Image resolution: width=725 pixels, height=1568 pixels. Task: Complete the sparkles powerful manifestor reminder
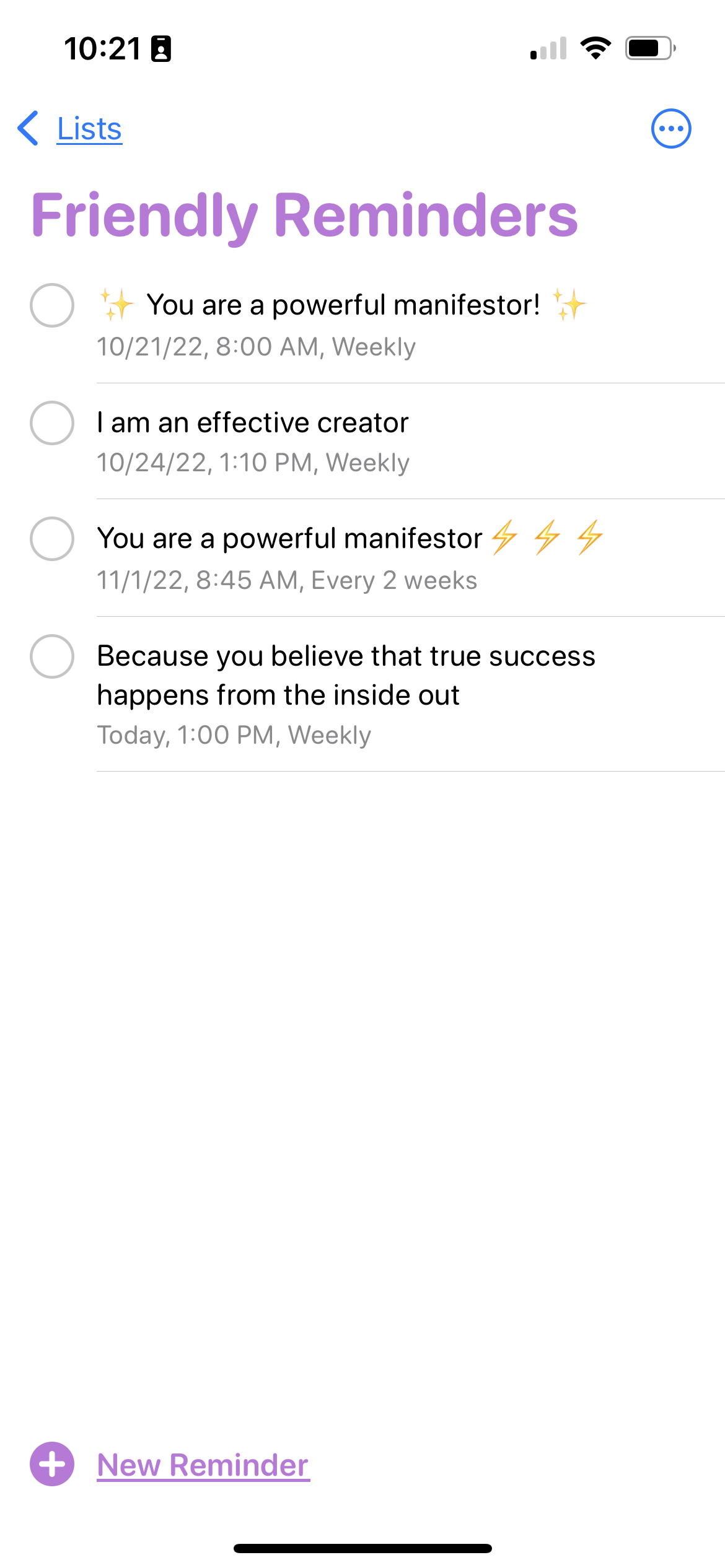[52, 305]
